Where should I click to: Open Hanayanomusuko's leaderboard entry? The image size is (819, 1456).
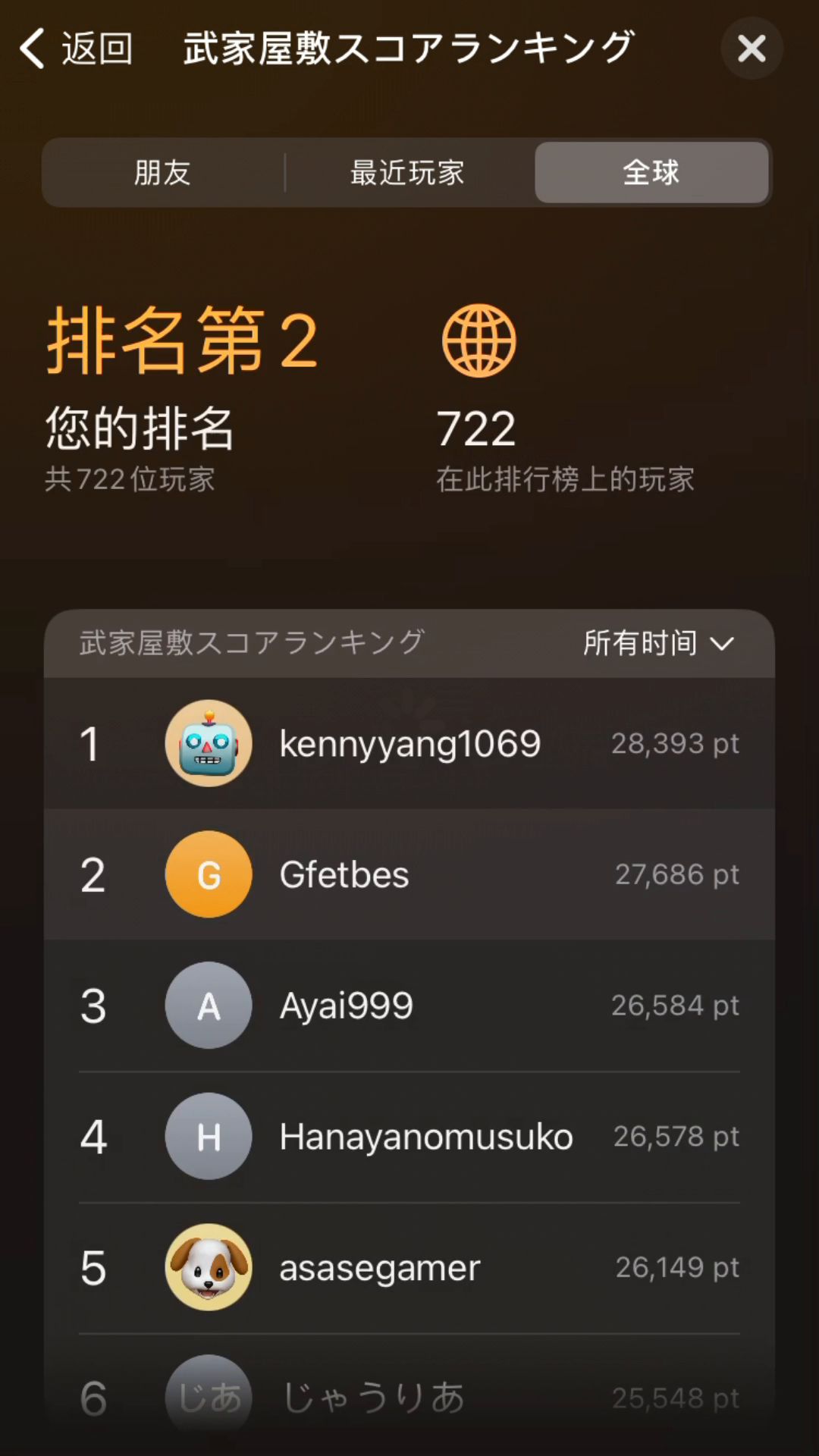pyautogui.click(x=409, y=1137)
